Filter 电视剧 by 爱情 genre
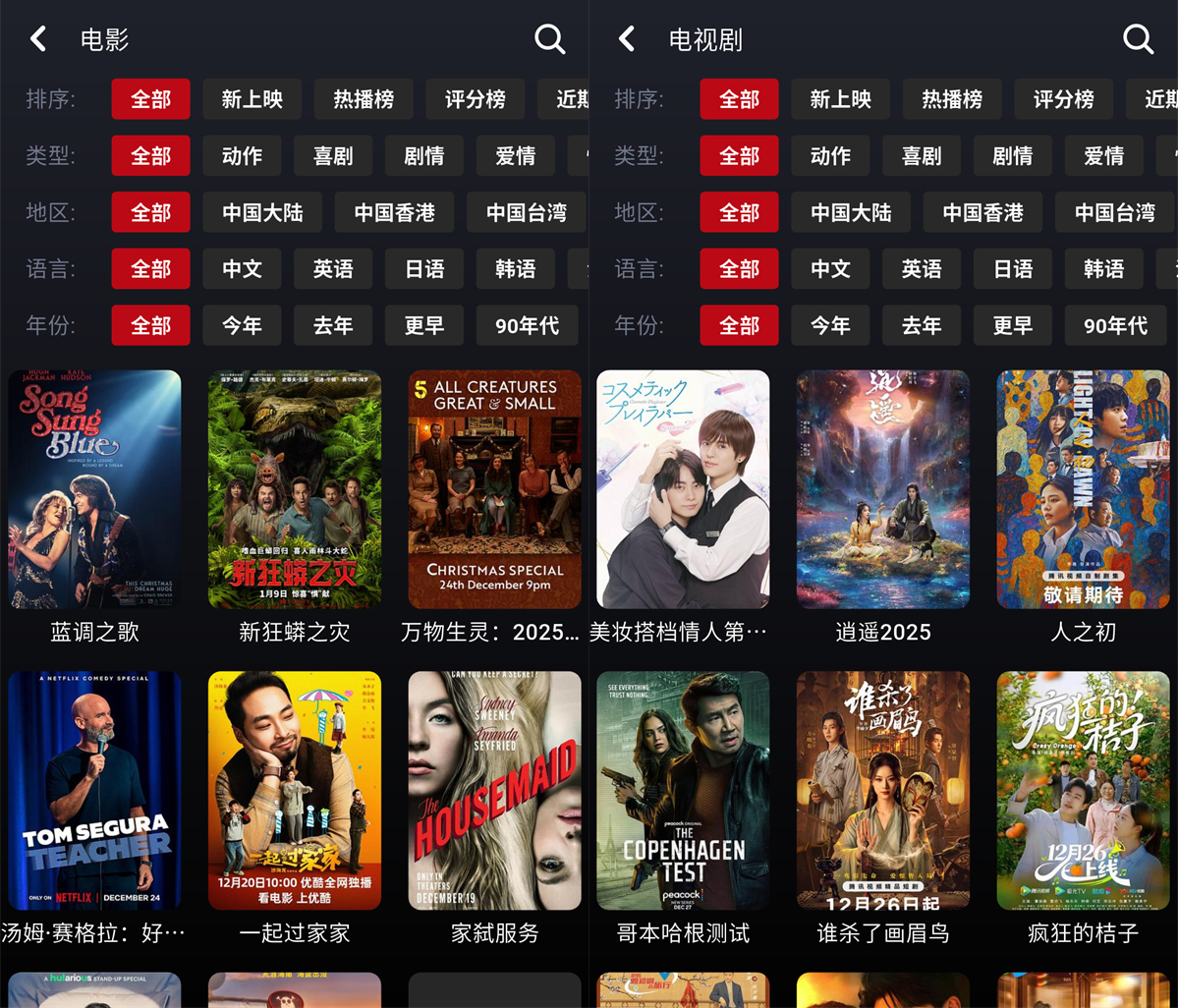 click(x=1103, y=156)
